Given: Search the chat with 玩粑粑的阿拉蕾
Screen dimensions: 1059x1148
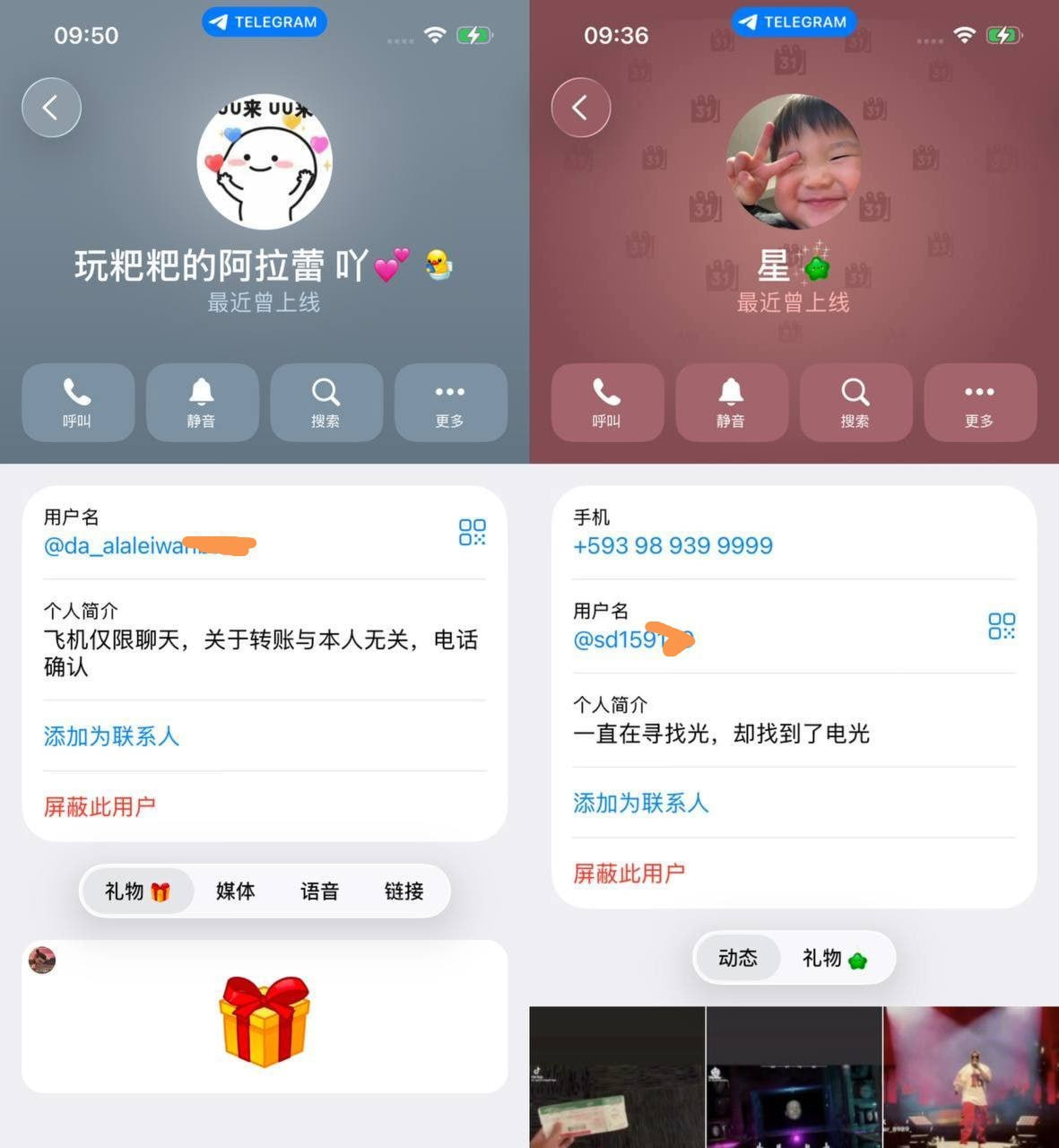Looking at the screenshot, I should [326, 403].
